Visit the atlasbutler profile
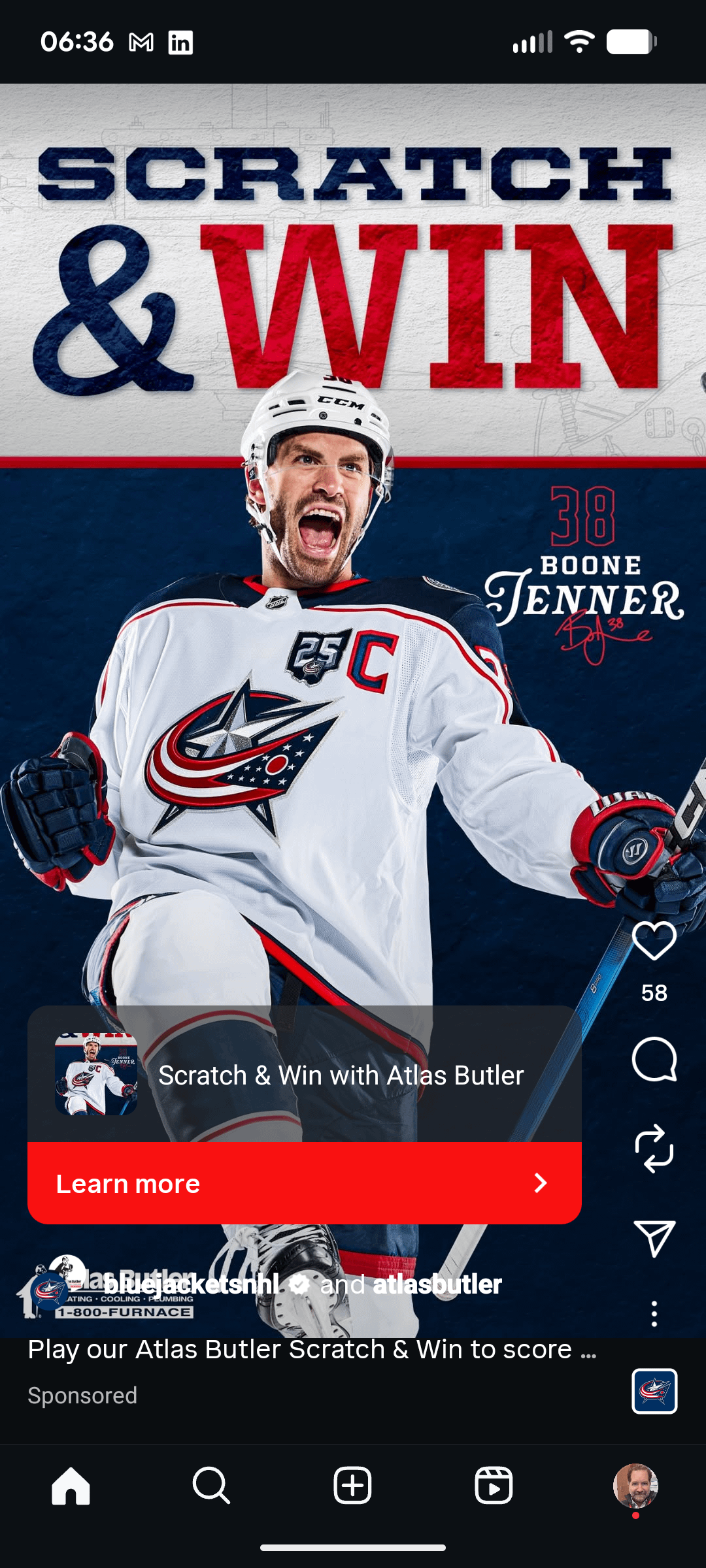 [437, 1284]
